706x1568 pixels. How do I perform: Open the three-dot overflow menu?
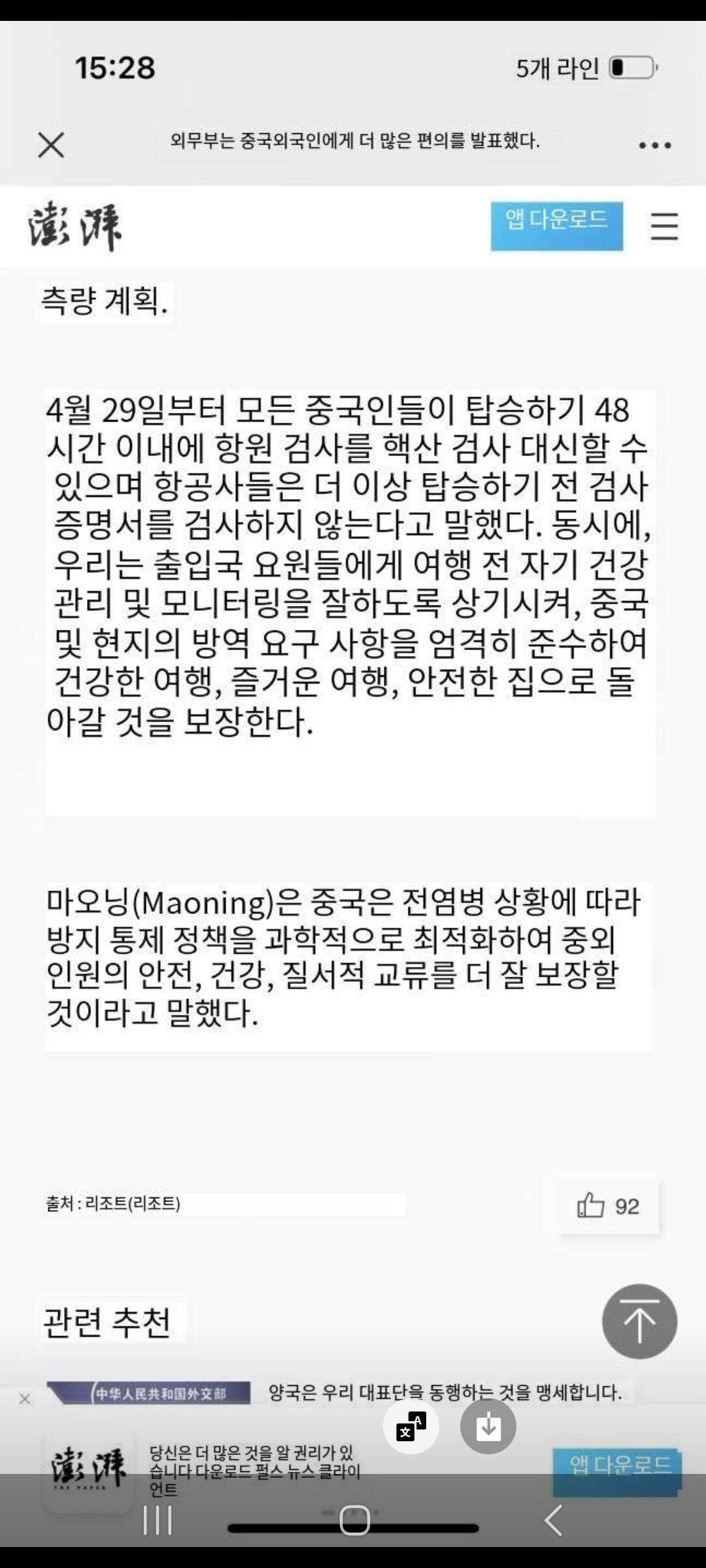(x=655, y=145)
